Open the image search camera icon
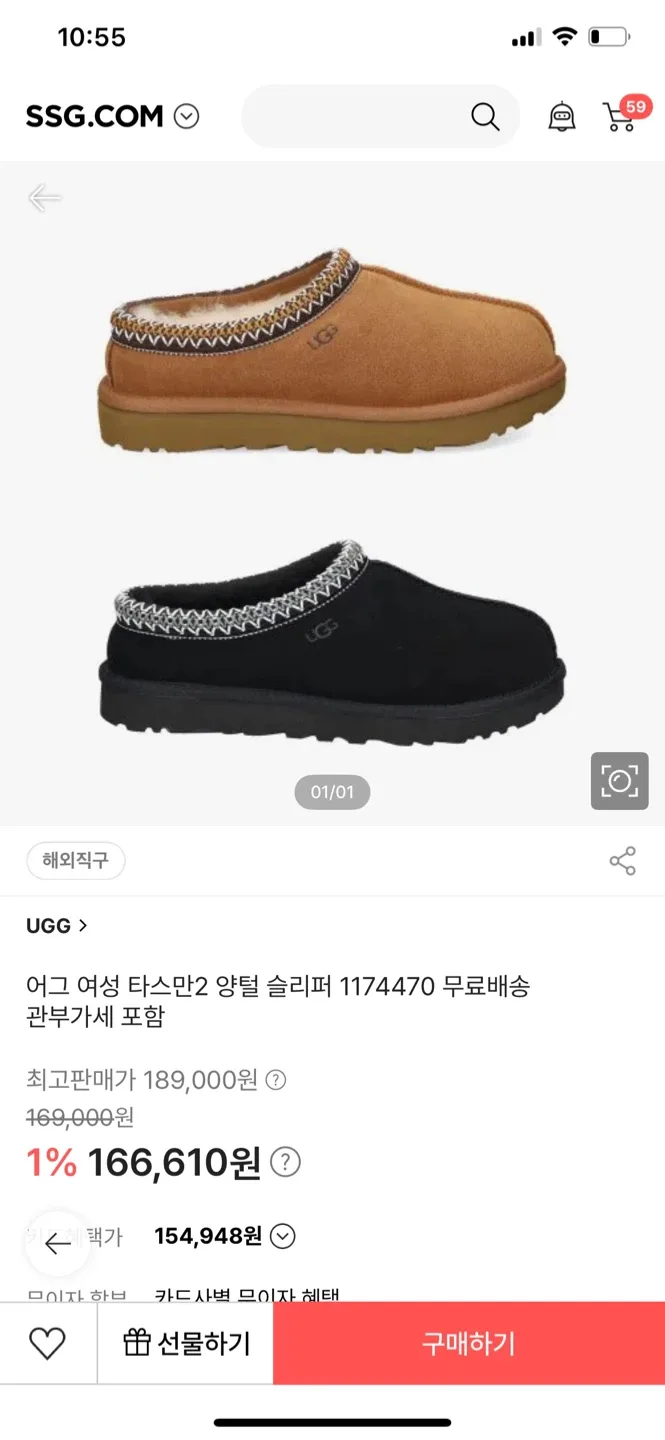This screenshot has width=665, height=1440. coord(619,781)
